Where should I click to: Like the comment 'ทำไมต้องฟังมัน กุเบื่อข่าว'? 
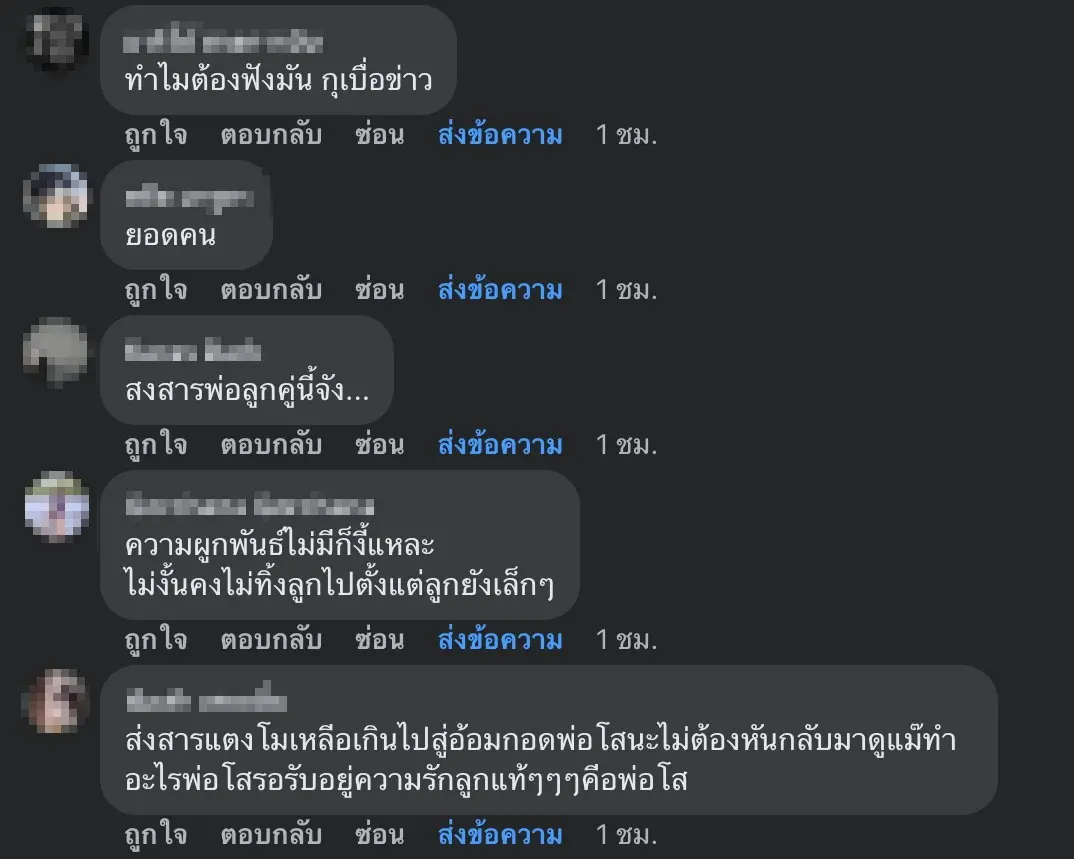155,135
